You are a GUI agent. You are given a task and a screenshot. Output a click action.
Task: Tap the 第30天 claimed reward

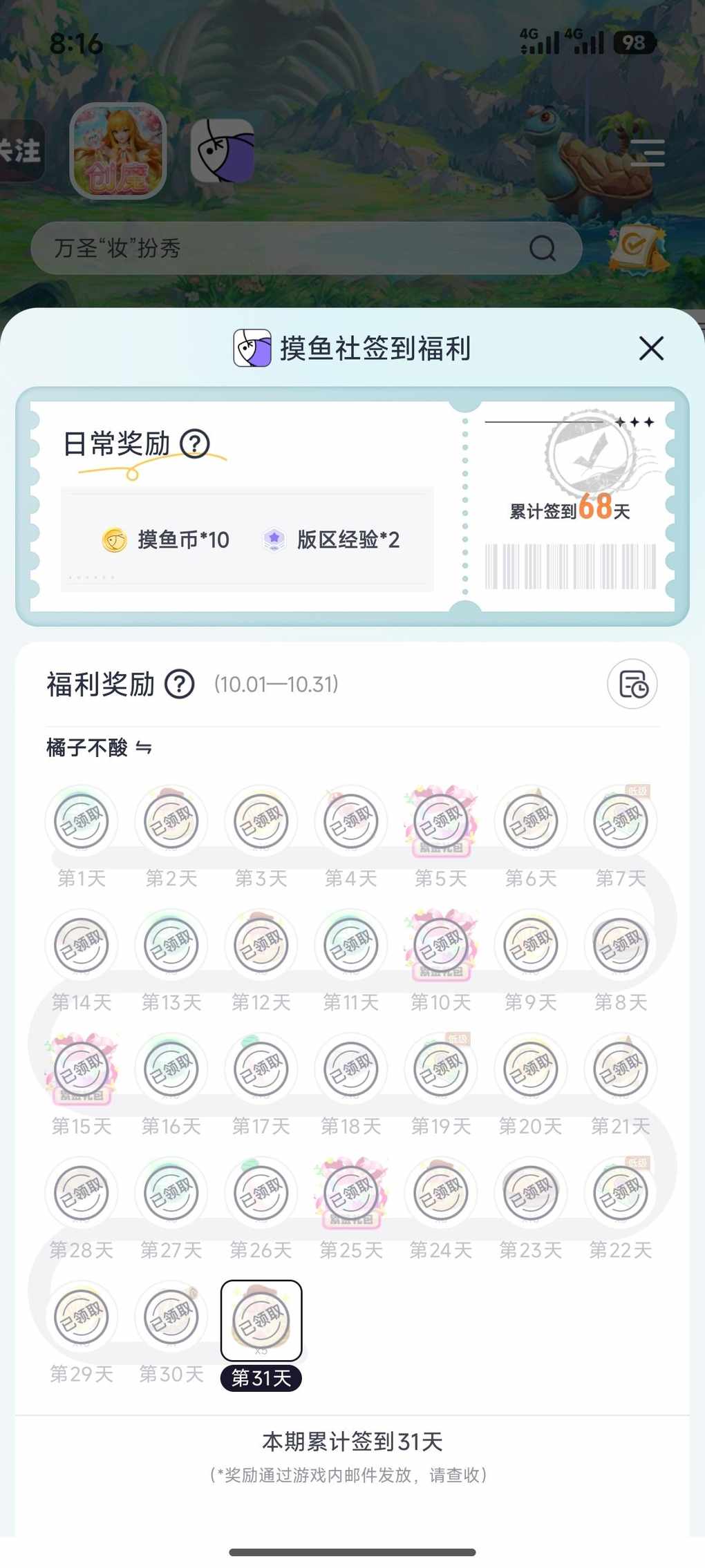(x=171, y=1317)
